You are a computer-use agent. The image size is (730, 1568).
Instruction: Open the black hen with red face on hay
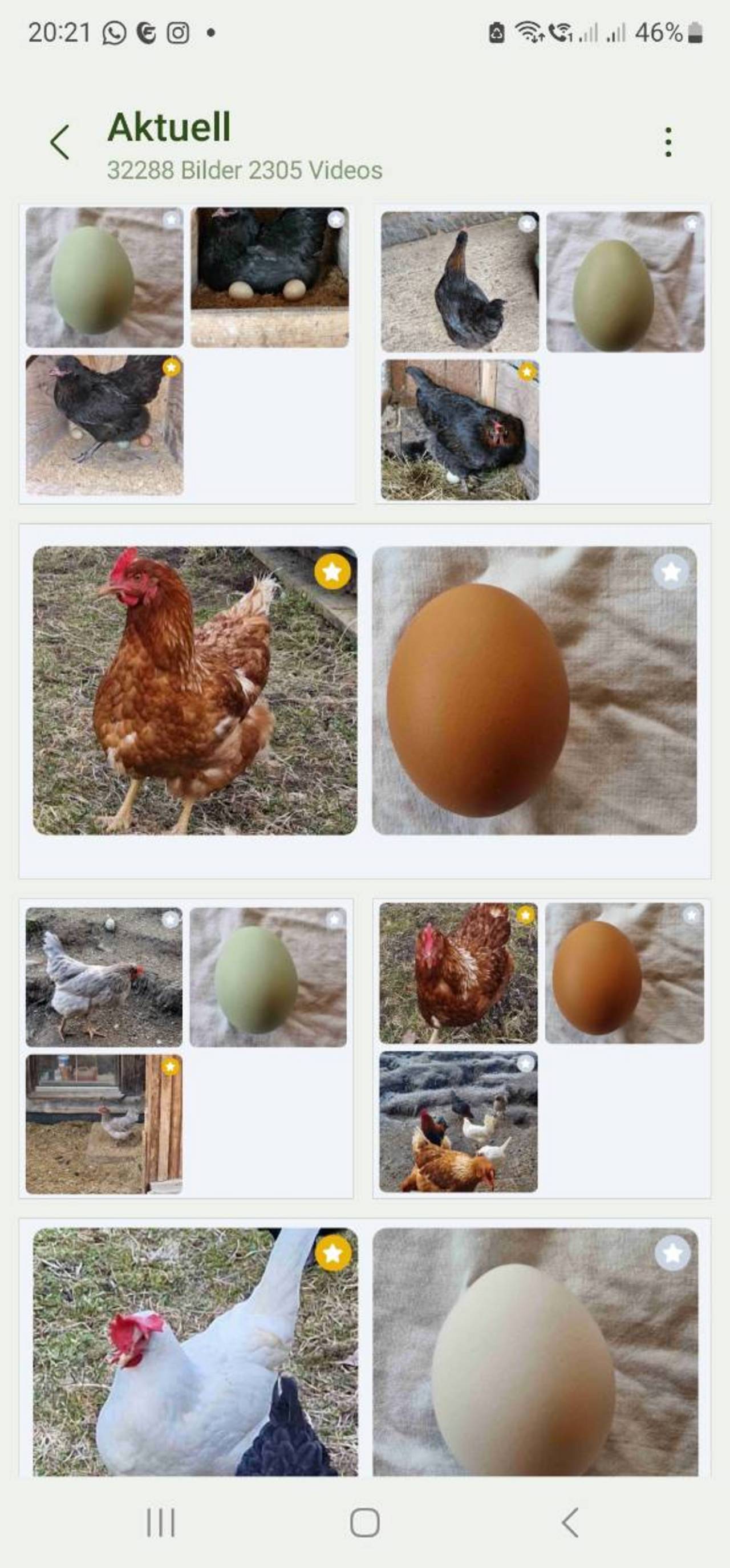coord(460,430)
